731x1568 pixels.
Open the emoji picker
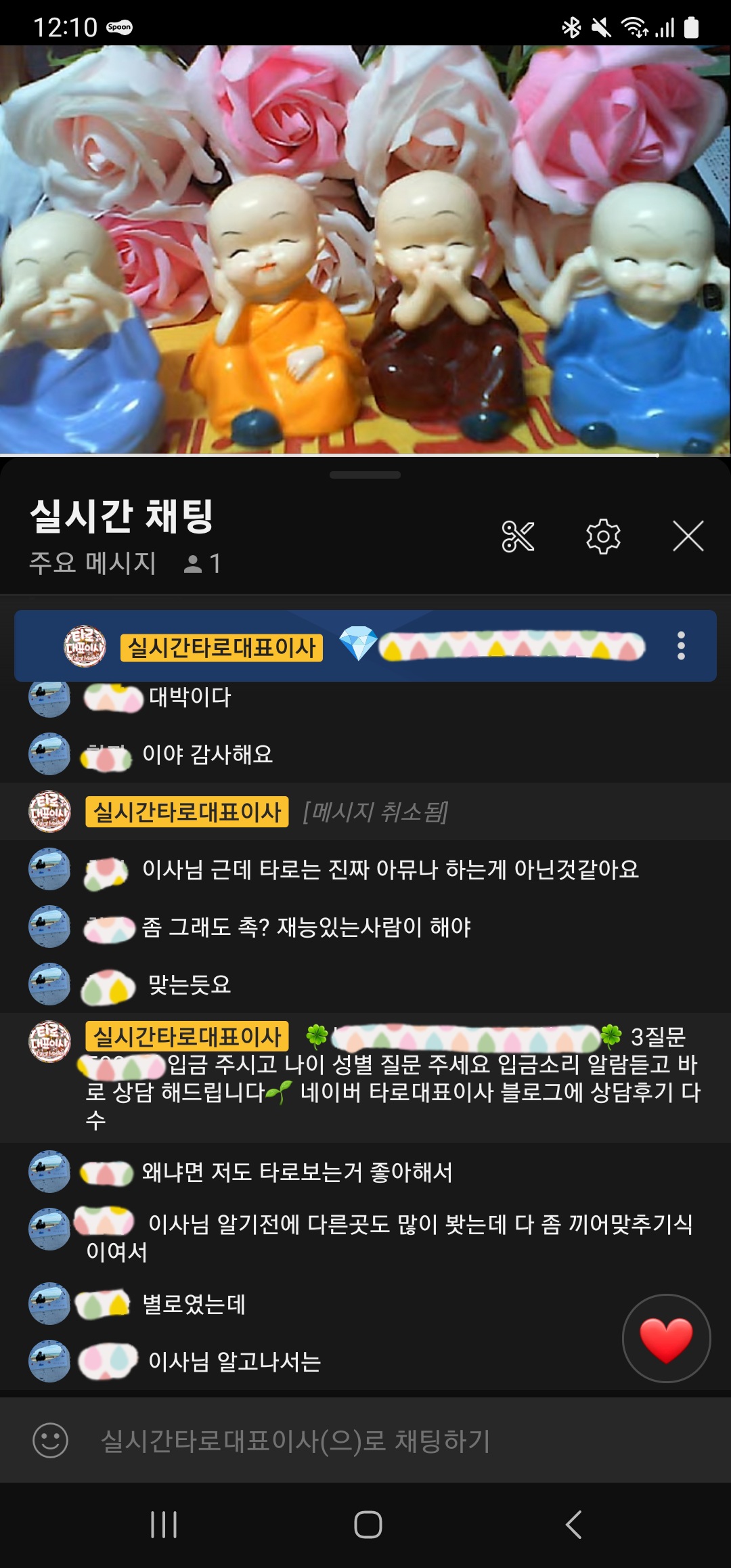pyautogui.click(x=51, y=1441)
